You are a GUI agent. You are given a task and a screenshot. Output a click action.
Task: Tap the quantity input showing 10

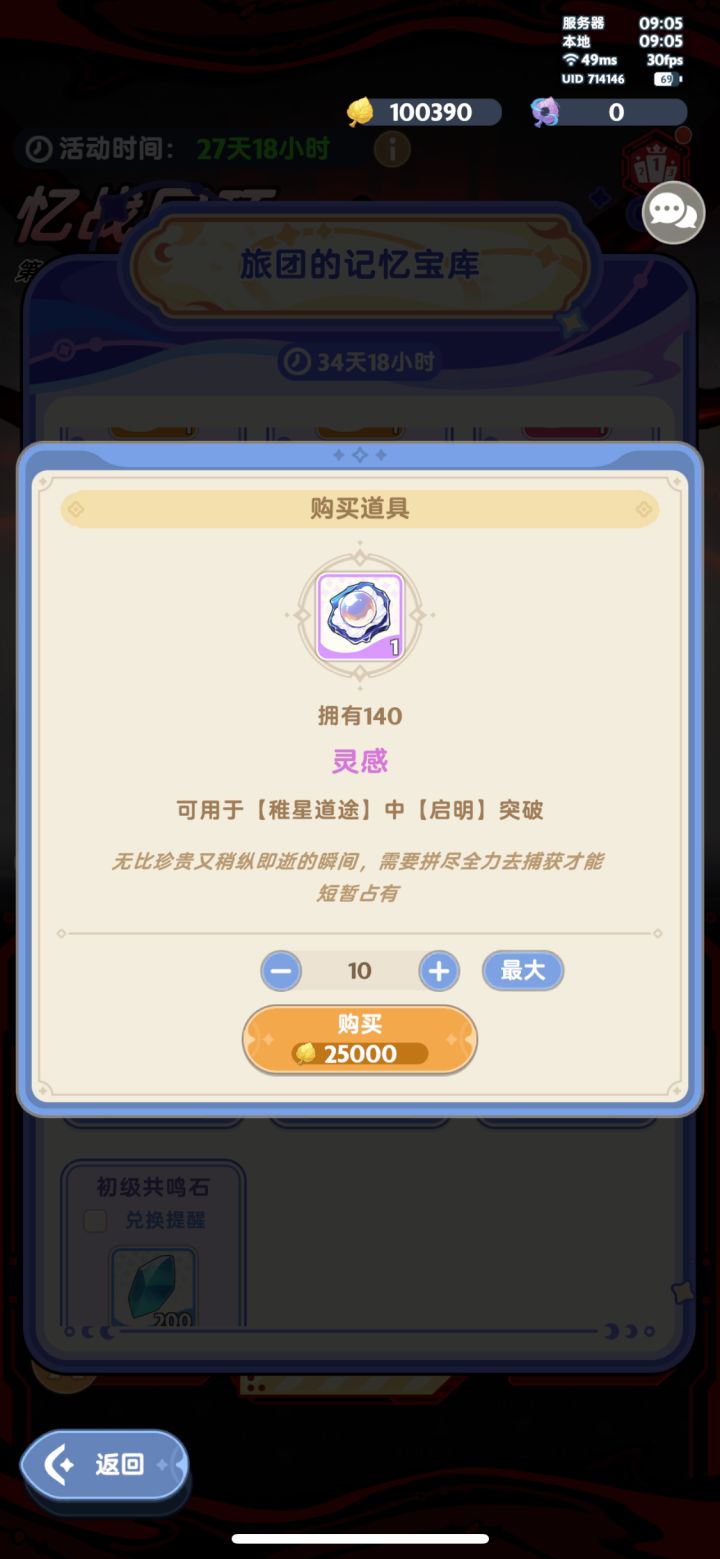tap(359, 970)
